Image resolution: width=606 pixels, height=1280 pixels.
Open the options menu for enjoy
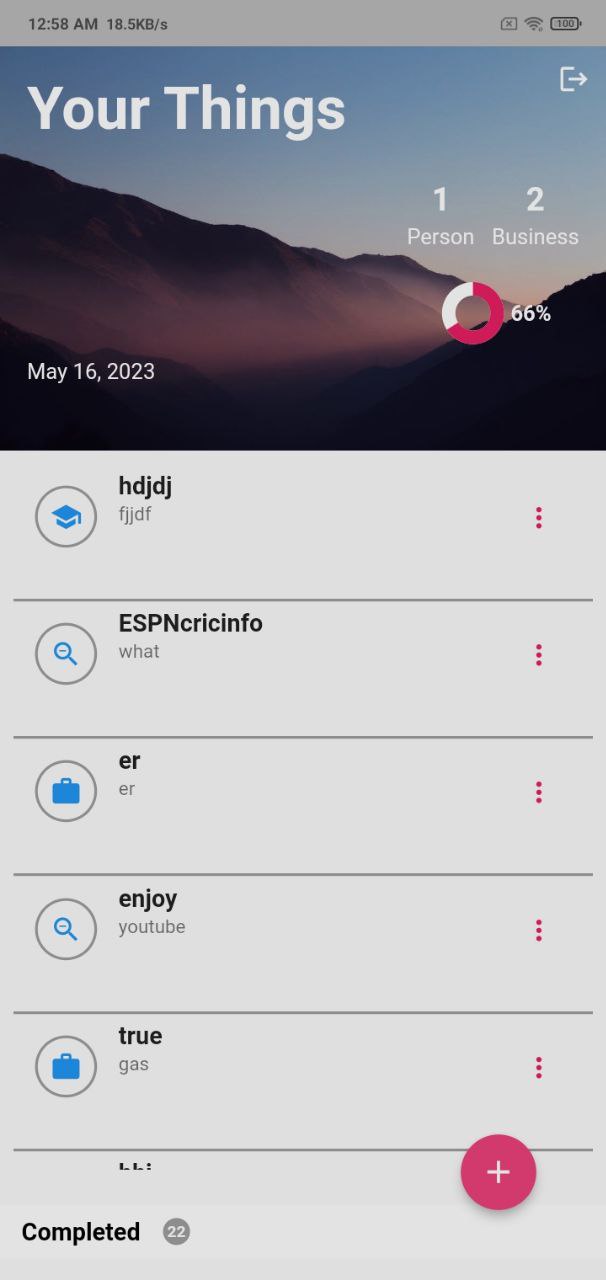(539, 930)
